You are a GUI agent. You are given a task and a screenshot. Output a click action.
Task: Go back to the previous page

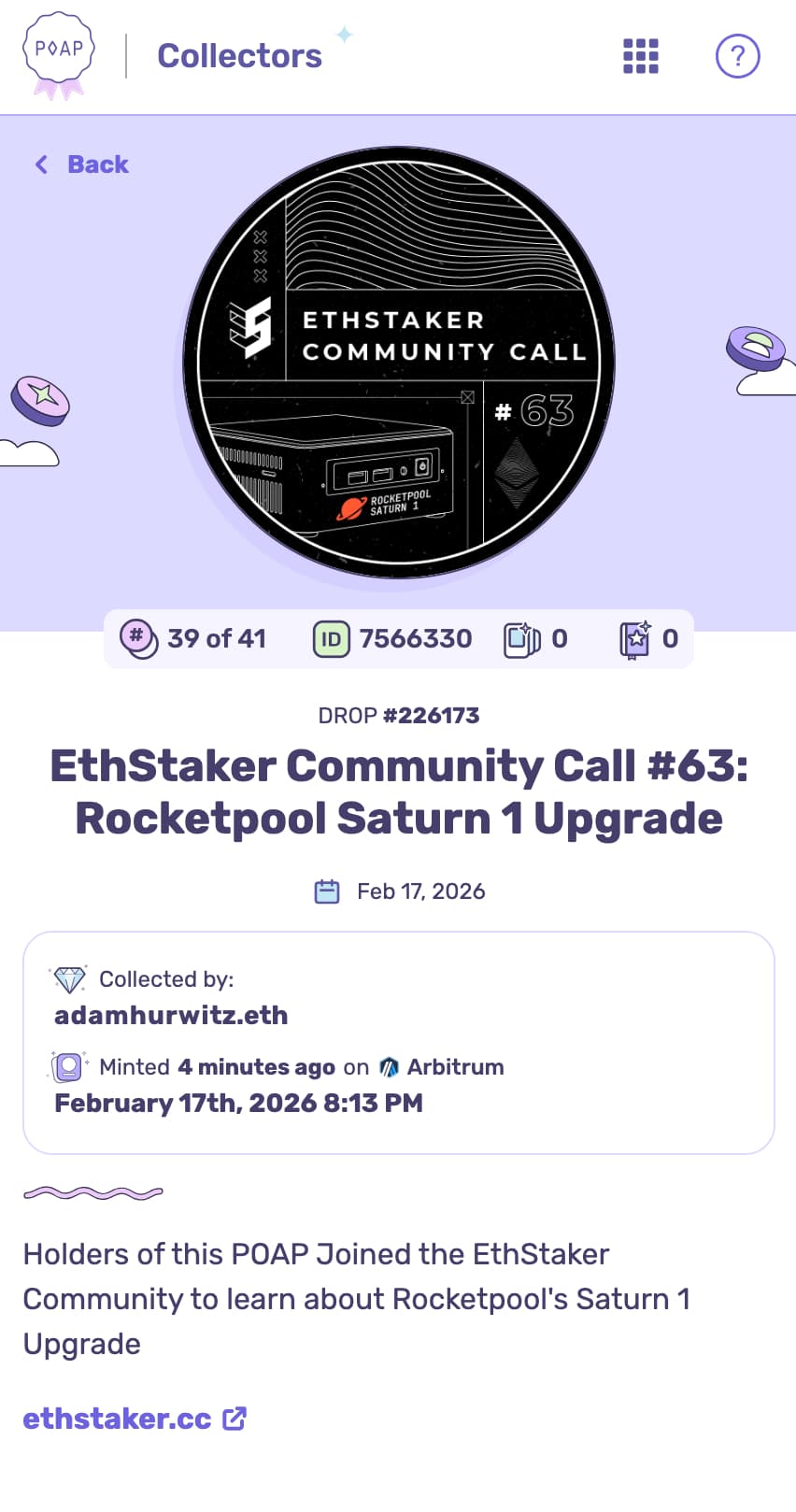82,164
